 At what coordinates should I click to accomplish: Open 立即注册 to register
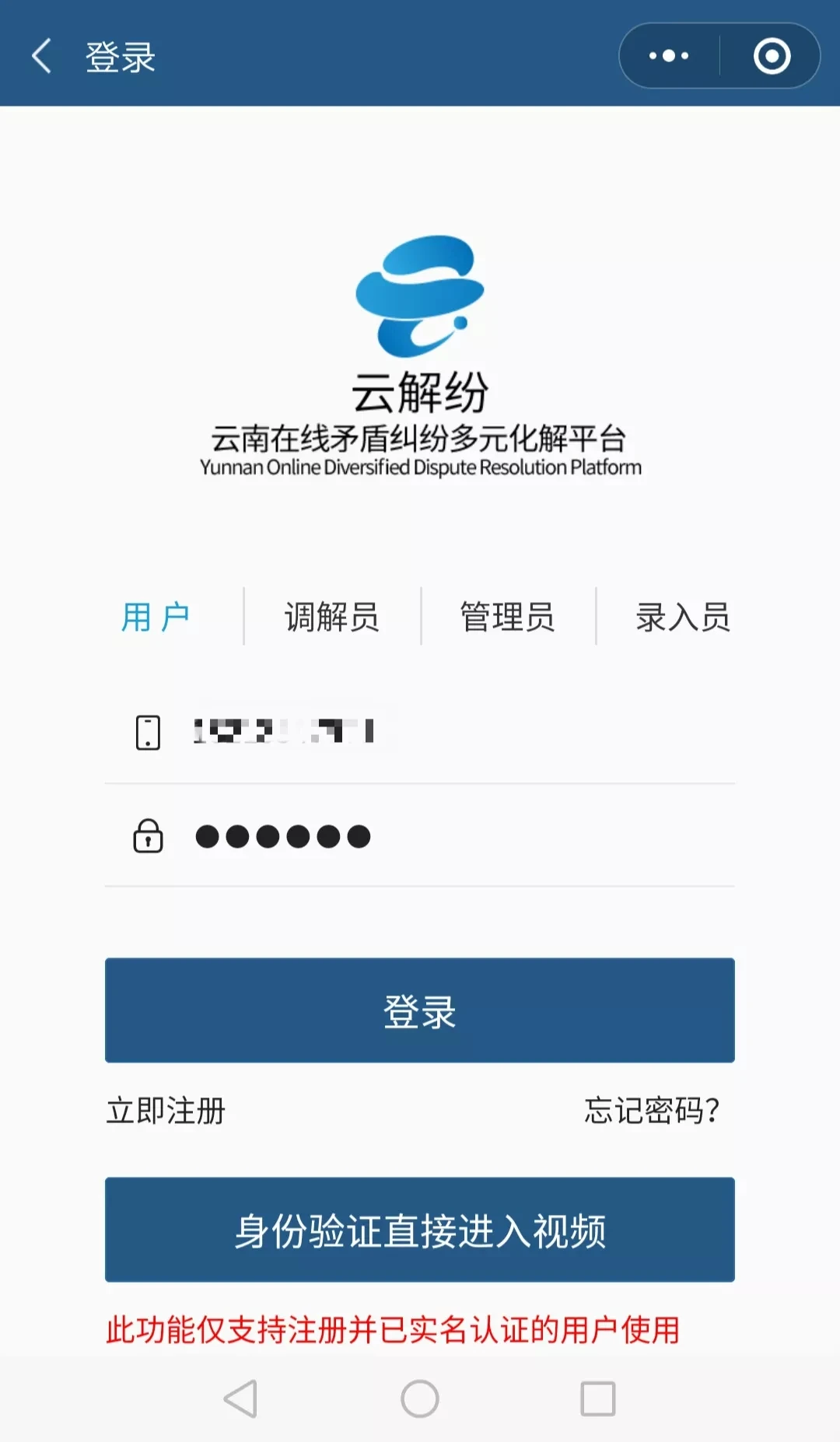point(166,1111)
